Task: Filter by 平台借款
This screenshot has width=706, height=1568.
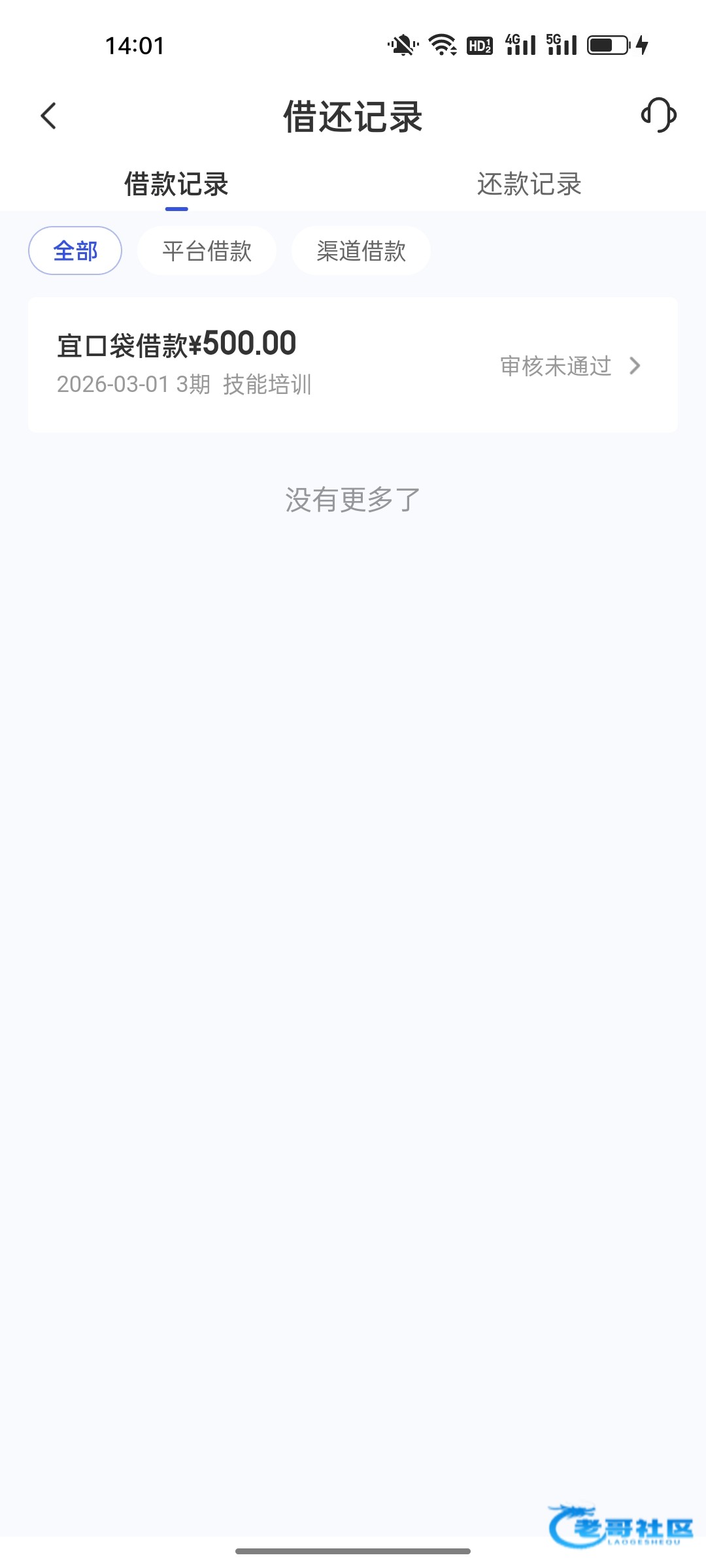Action: 207,251
